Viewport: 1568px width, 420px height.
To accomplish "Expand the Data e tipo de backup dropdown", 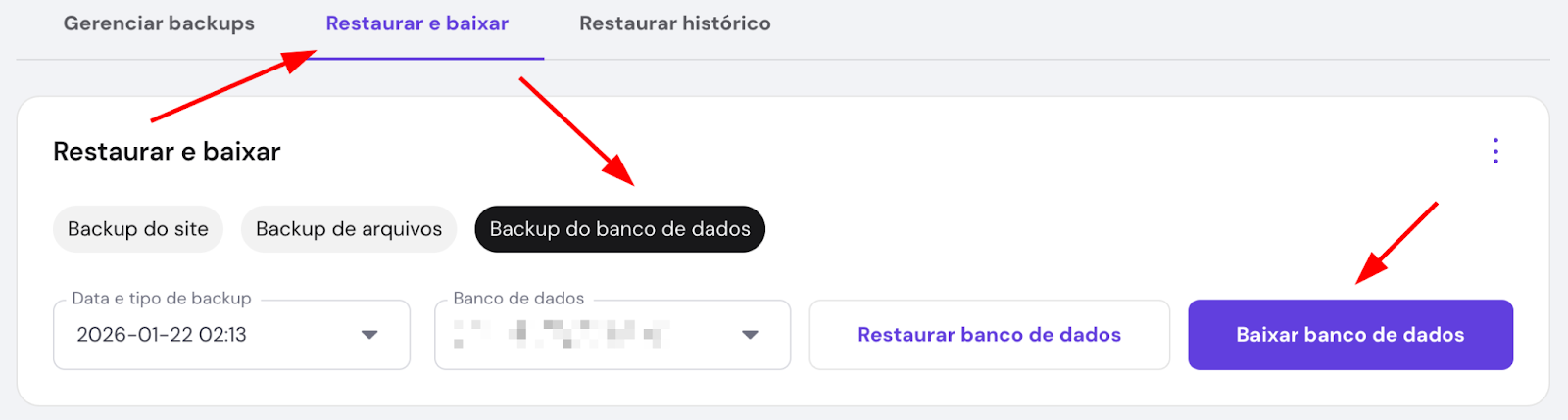I will [x=231, y=335].
